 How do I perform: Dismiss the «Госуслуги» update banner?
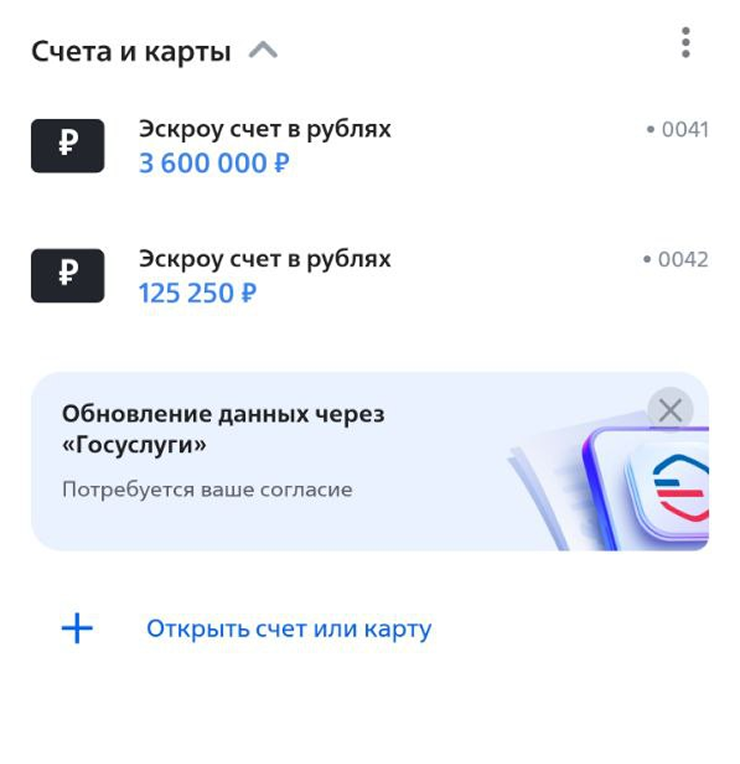[x=670, y=409]
